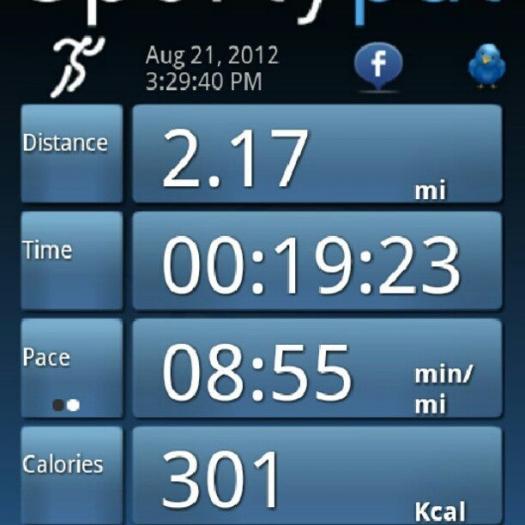Tap the Pace tile to switch metric
The height and width of the screenshot is (525, 525).
pyautogui.click(x=72, y=368)
